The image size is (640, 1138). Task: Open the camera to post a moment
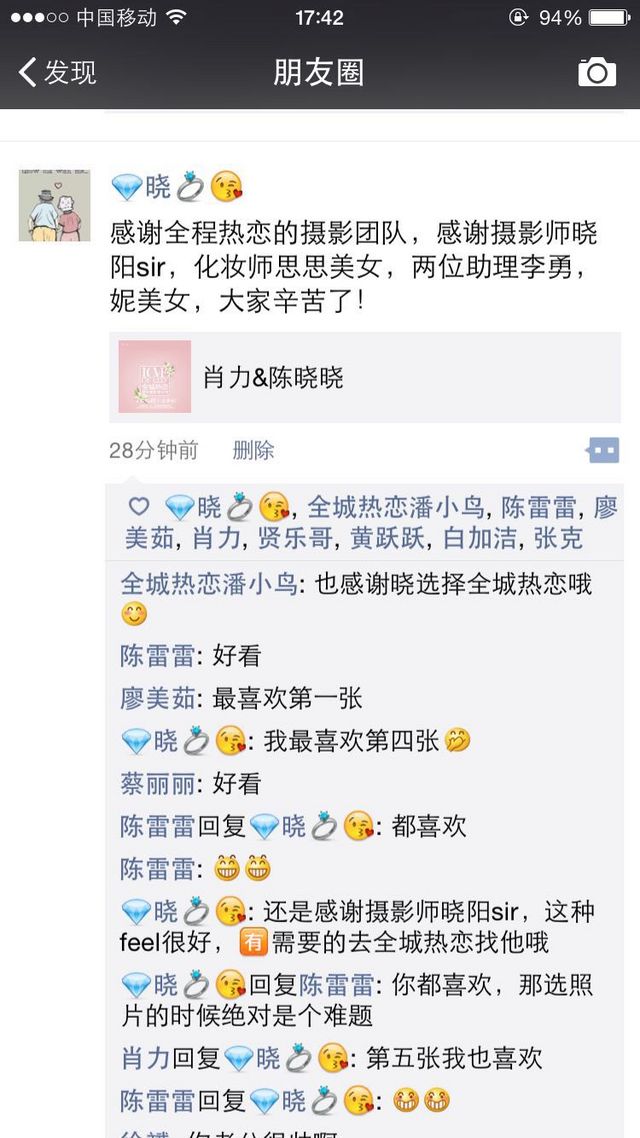tap(596, 73)
